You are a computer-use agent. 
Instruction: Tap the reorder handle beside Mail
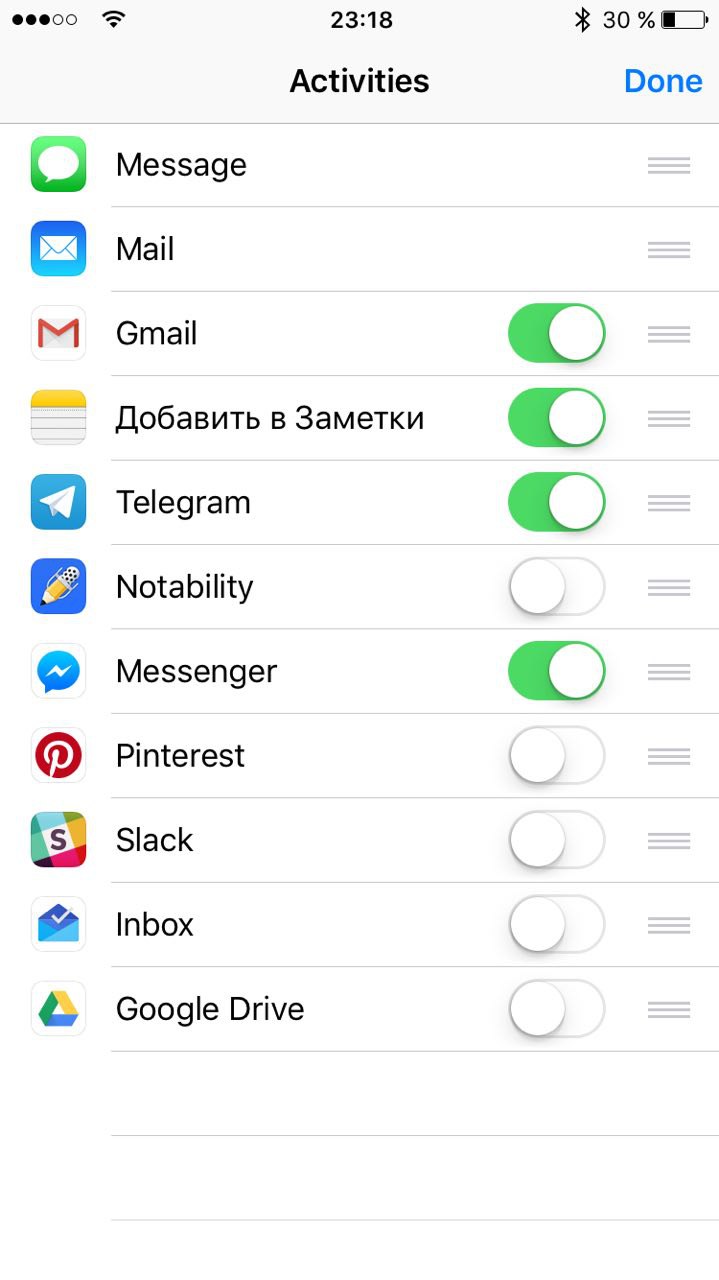(x=668, y=249)
